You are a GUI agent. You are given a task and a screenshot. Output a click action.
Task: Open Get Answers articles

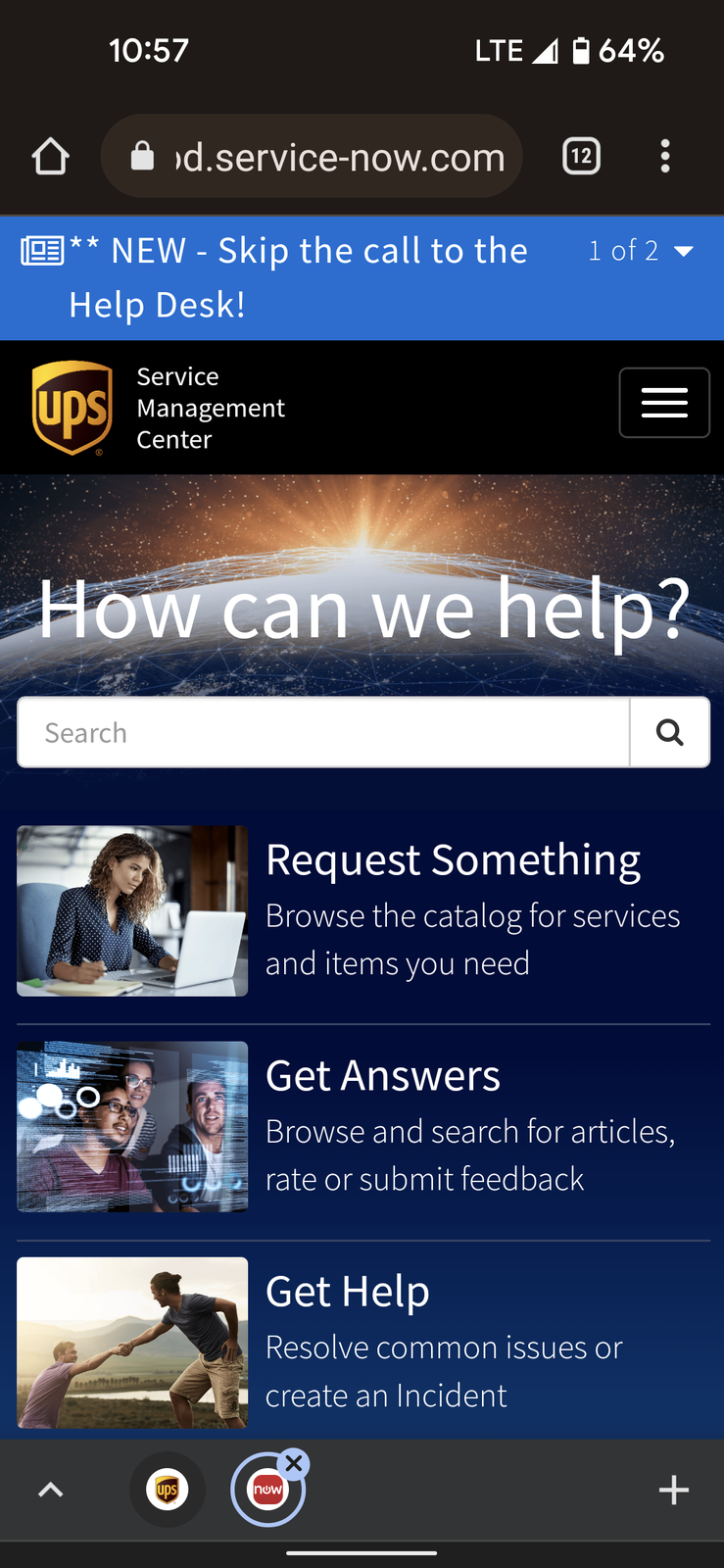click(x=363, y=1127)
